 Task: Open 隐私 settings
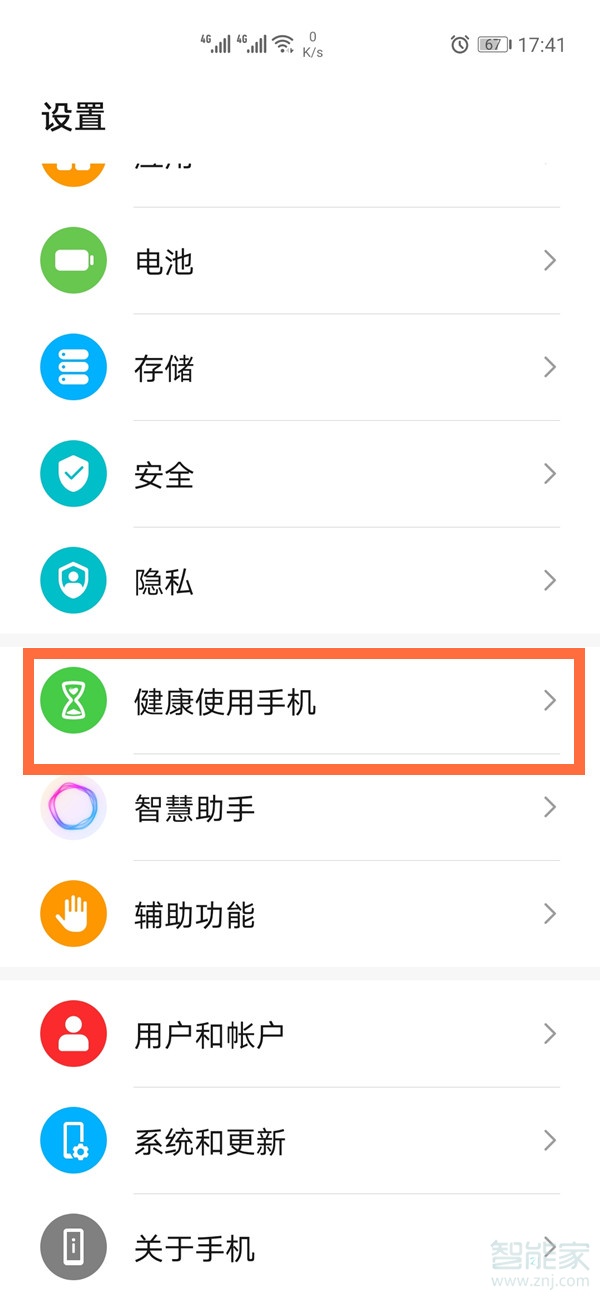(300, 581)
